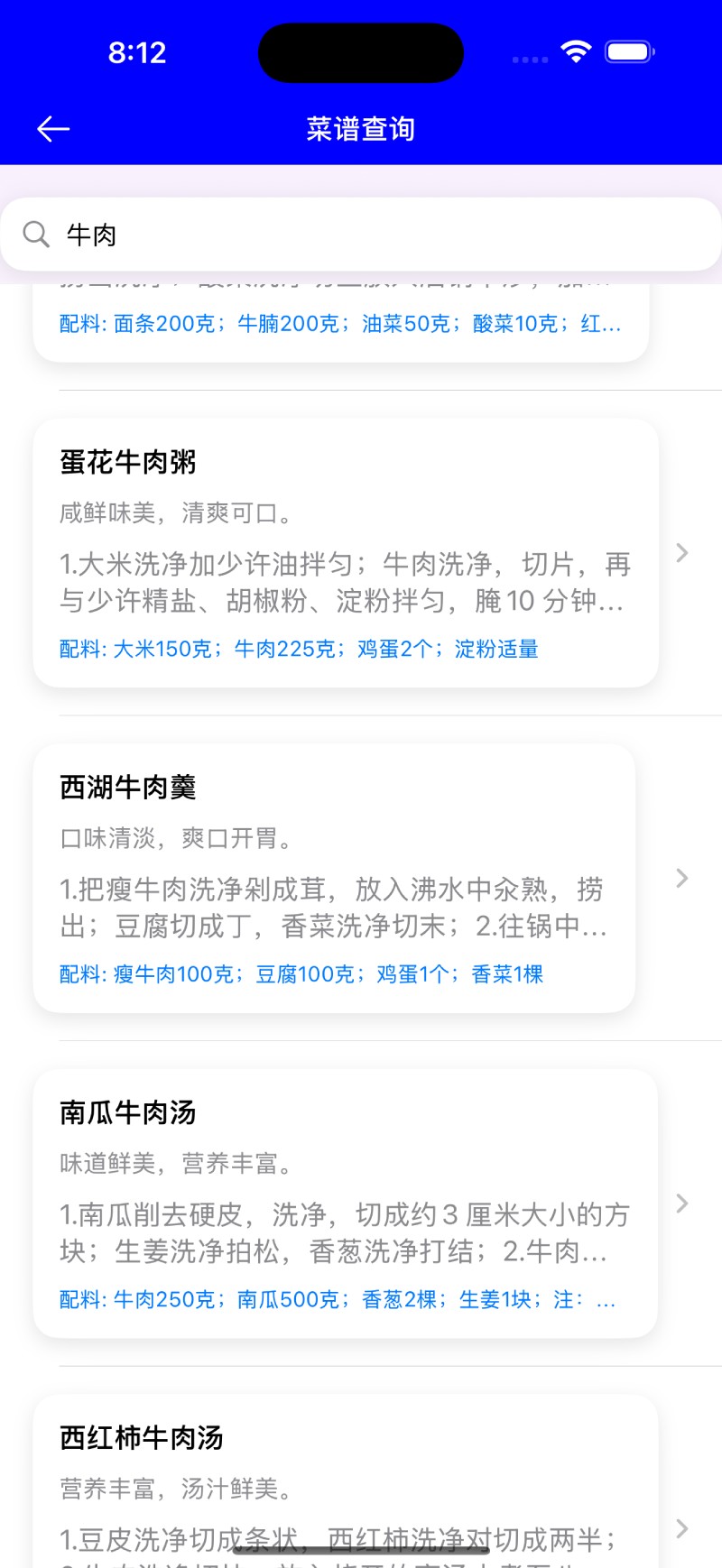The image size is (722, 1568).
Task: Open the 南瓜牛肉汤 recipe card
Action: [346, 1204]
